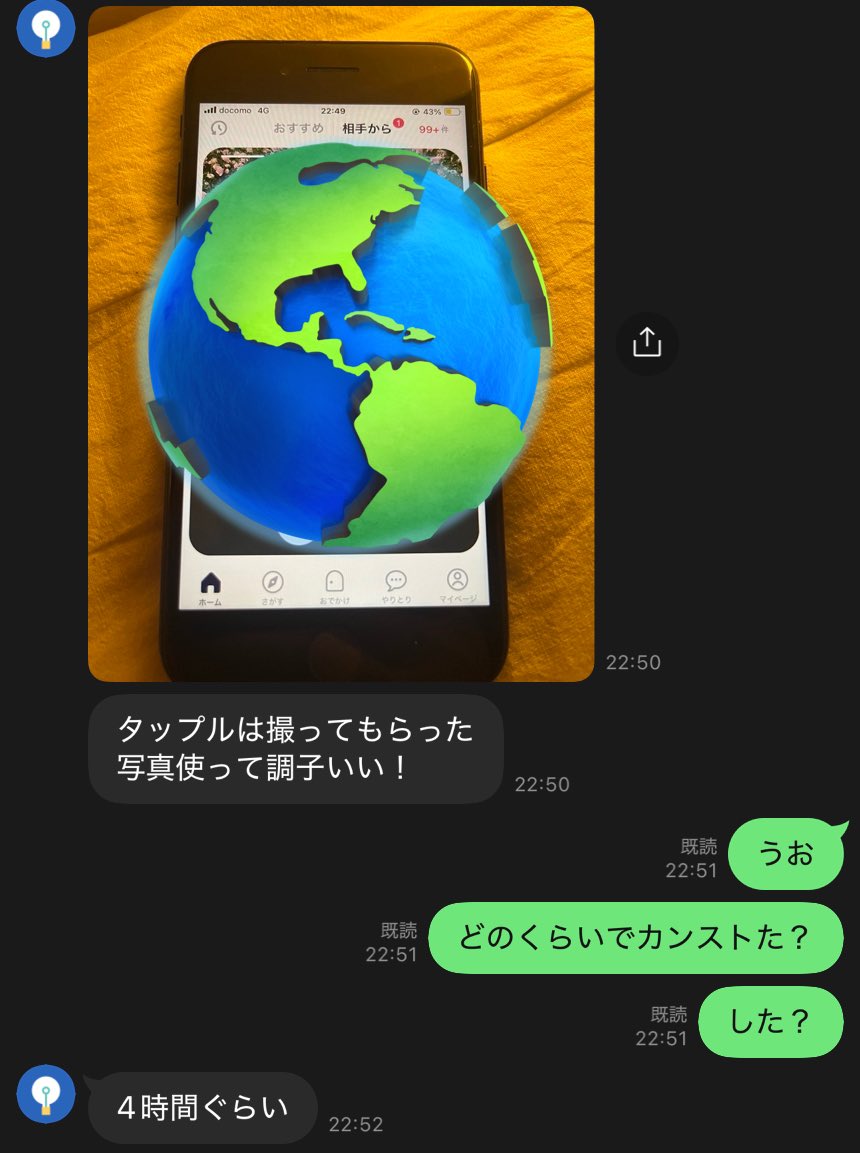Viewport: 860px width, 1153px height.
Task: Open sender's profile avatar beside 4時間ぐらい message
Action: pos(46,1093)
